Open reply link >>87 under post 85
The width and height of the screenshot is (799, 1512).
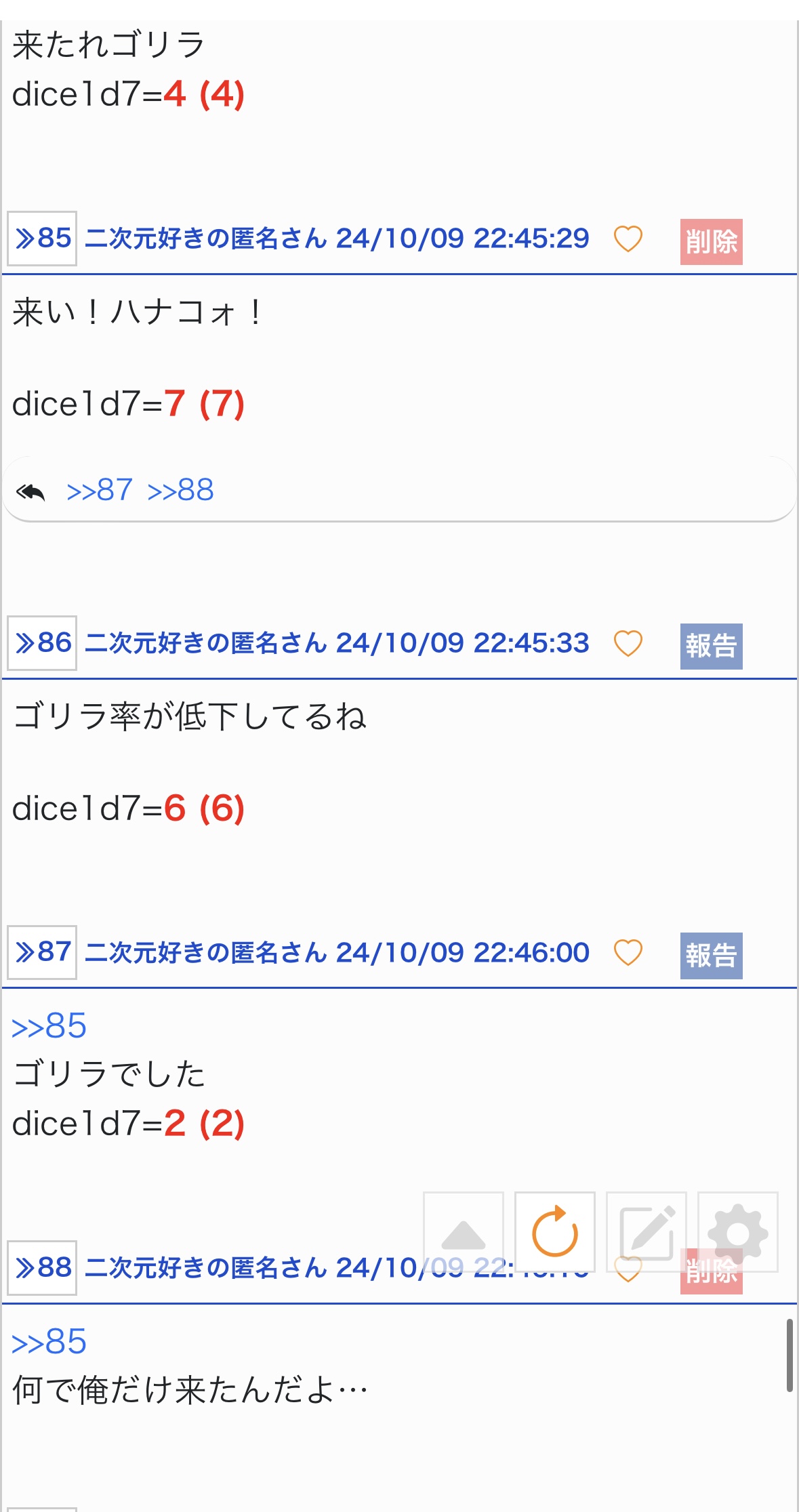100,490
